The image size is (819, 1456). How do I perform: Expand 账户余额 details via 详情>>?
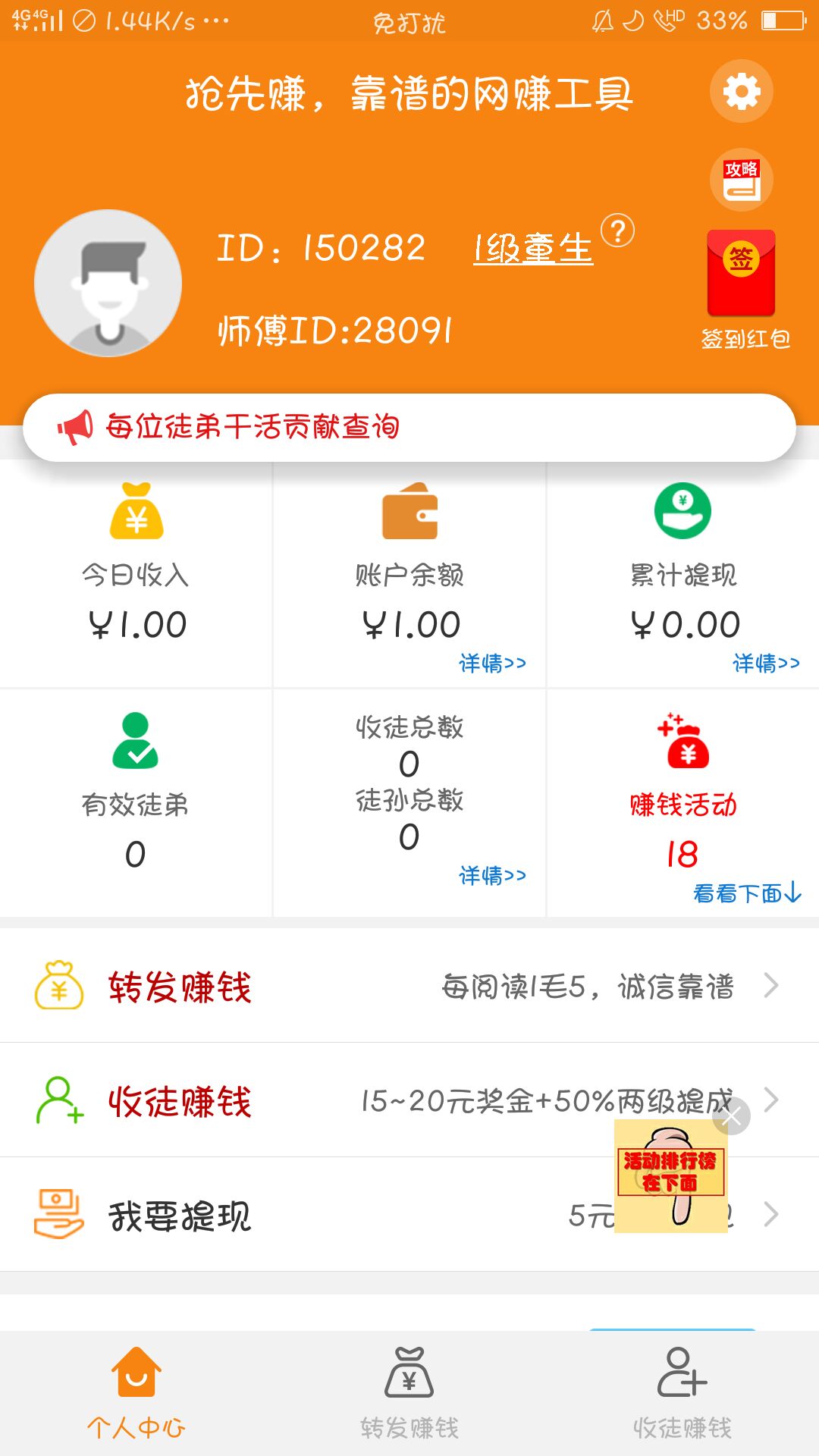click(494, 662)
